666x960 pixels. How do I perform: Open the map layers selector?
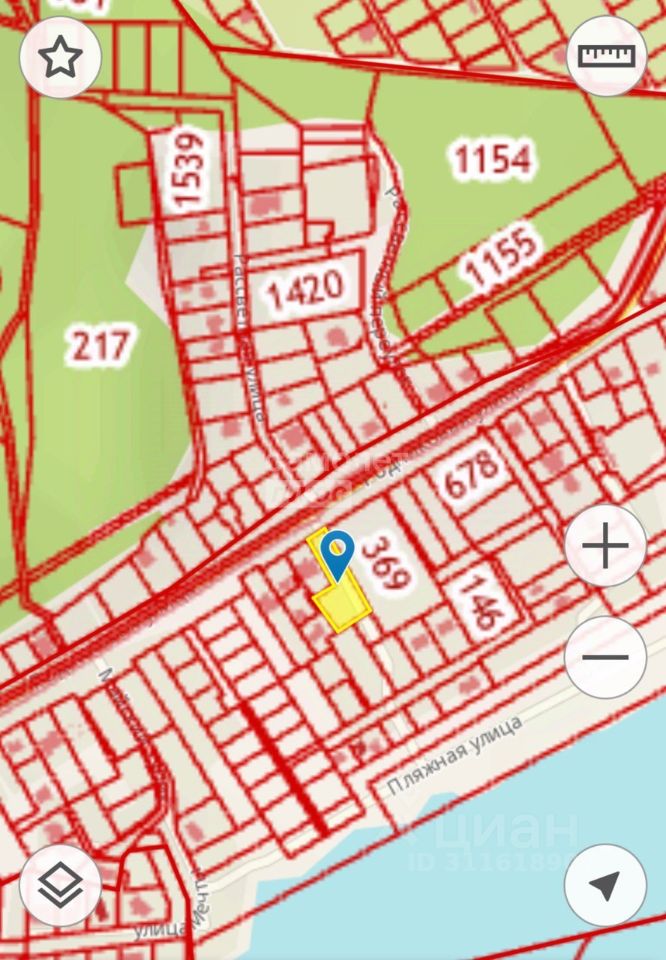pos(60,885)
